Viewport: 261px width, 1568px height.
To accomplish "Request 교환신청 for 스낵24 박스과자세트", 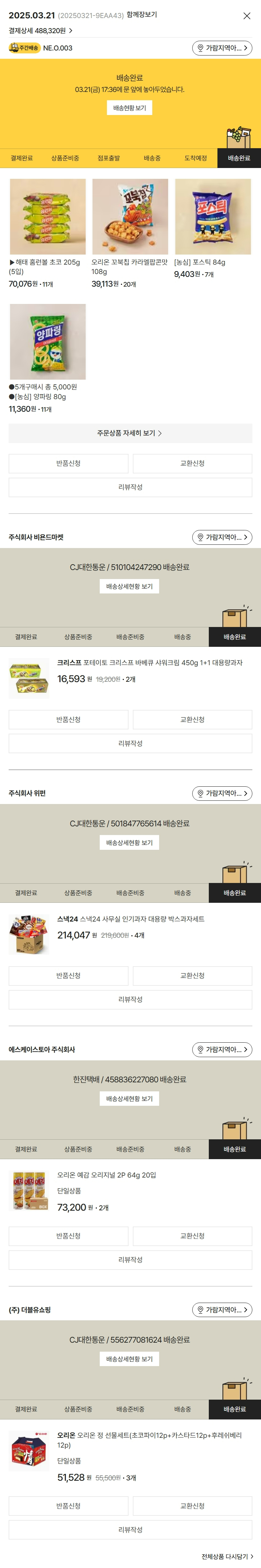I will [x=192, y=976].
